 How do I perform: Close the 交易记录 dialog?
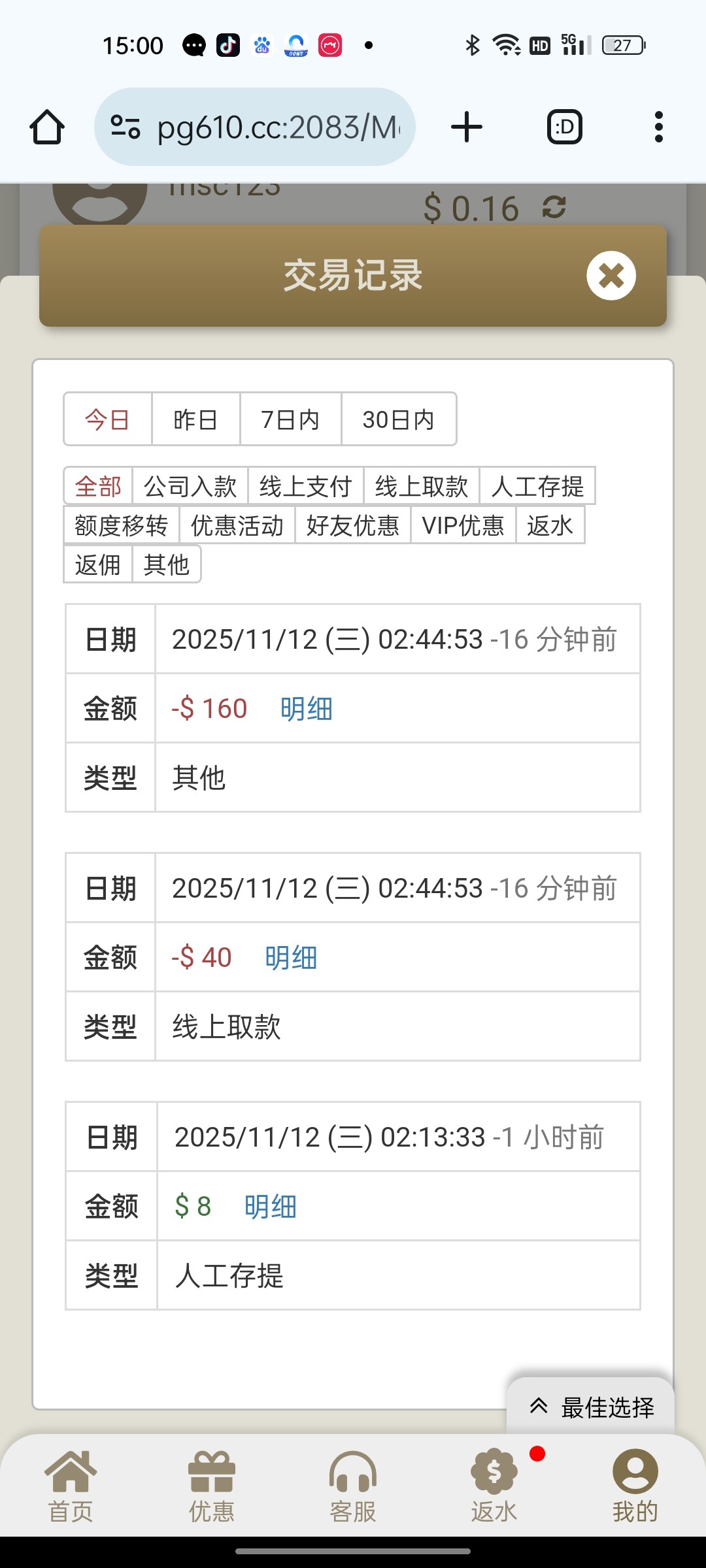coord(611,276)
